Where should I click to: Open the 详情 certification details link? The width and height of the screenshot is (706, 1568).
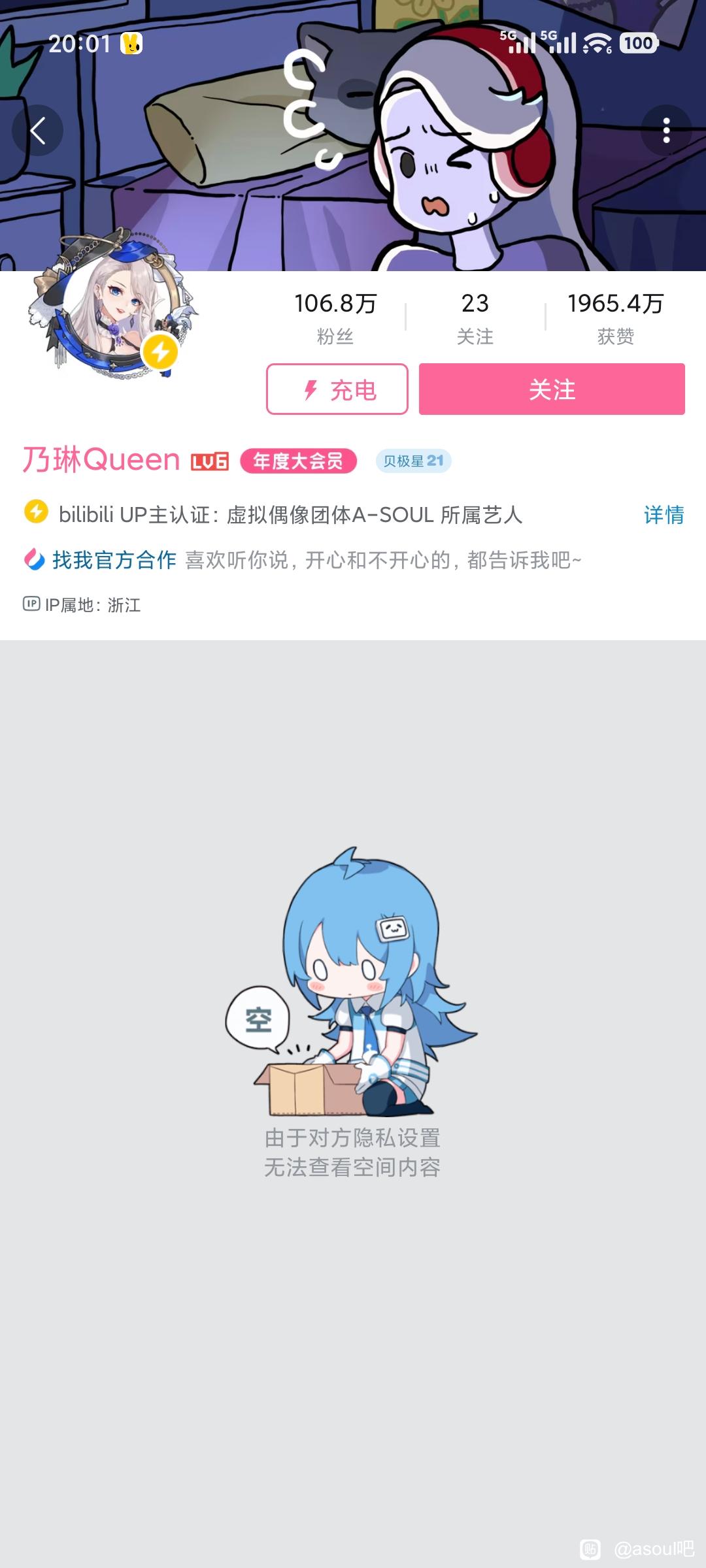pyautogui.click(x=664, y=515)
